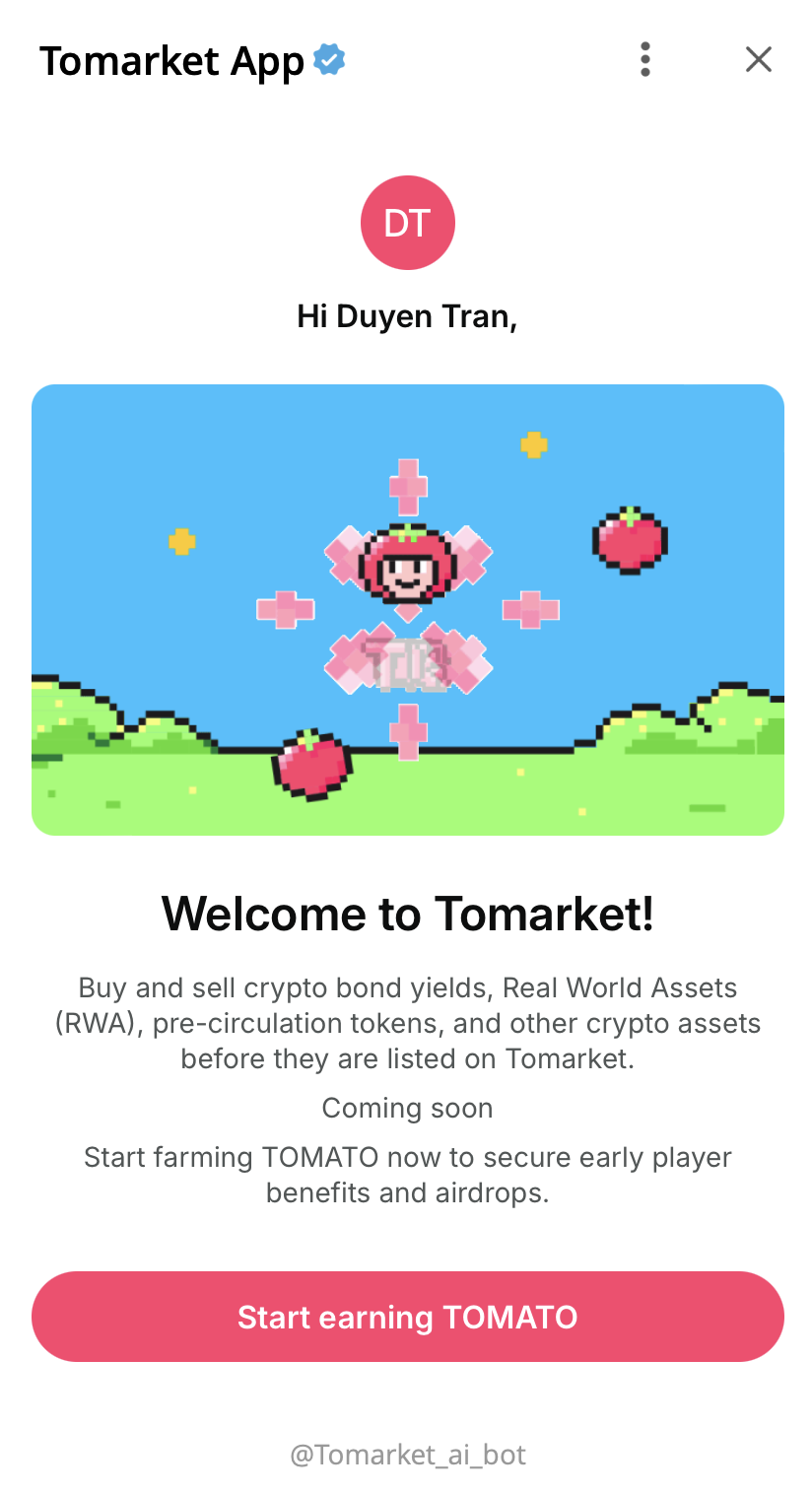Open the three-dot overflow menu

point(644,60)
